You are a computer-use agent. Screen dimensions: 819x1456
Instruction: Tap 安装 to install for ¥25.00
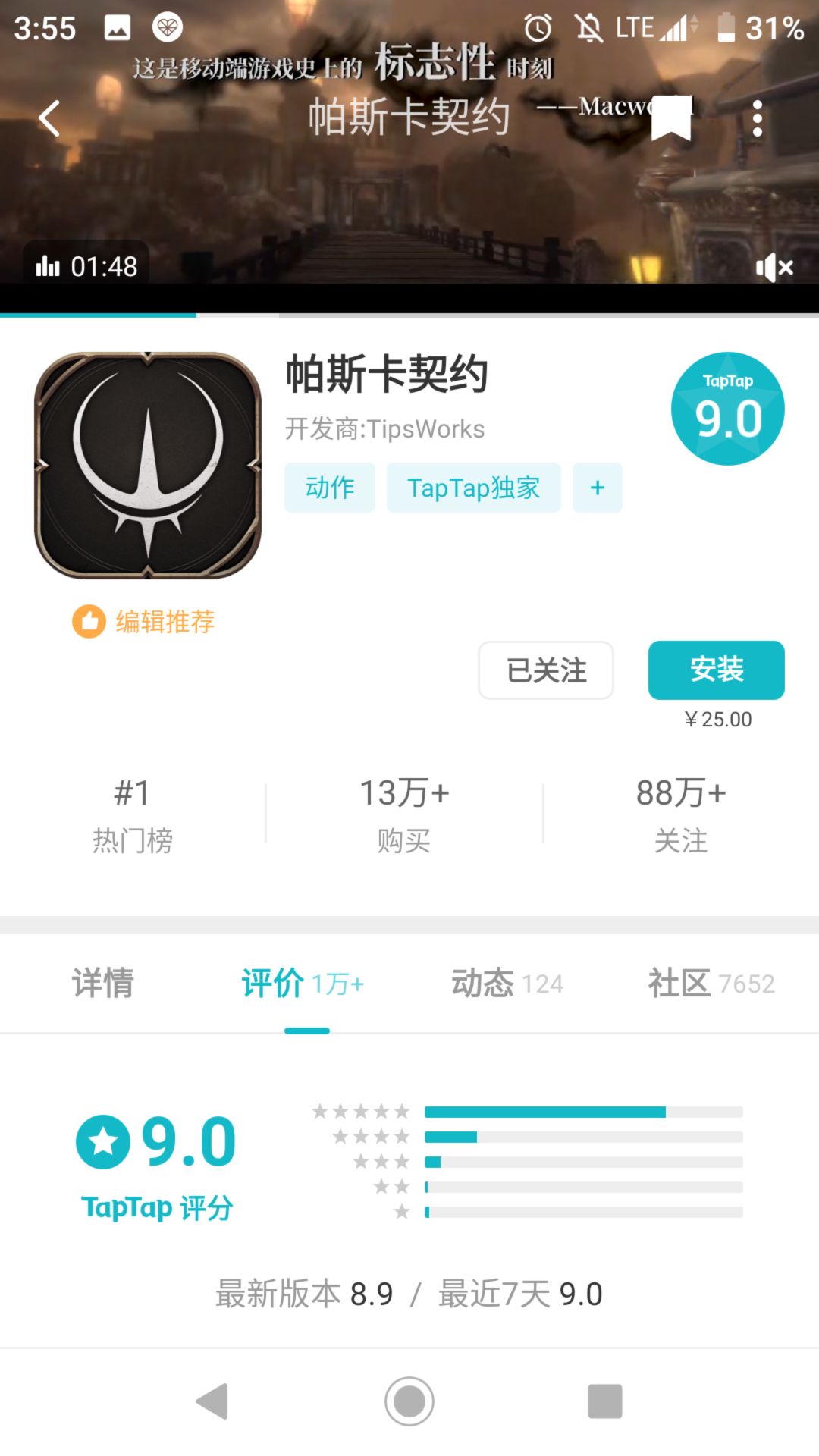(716, 670)
